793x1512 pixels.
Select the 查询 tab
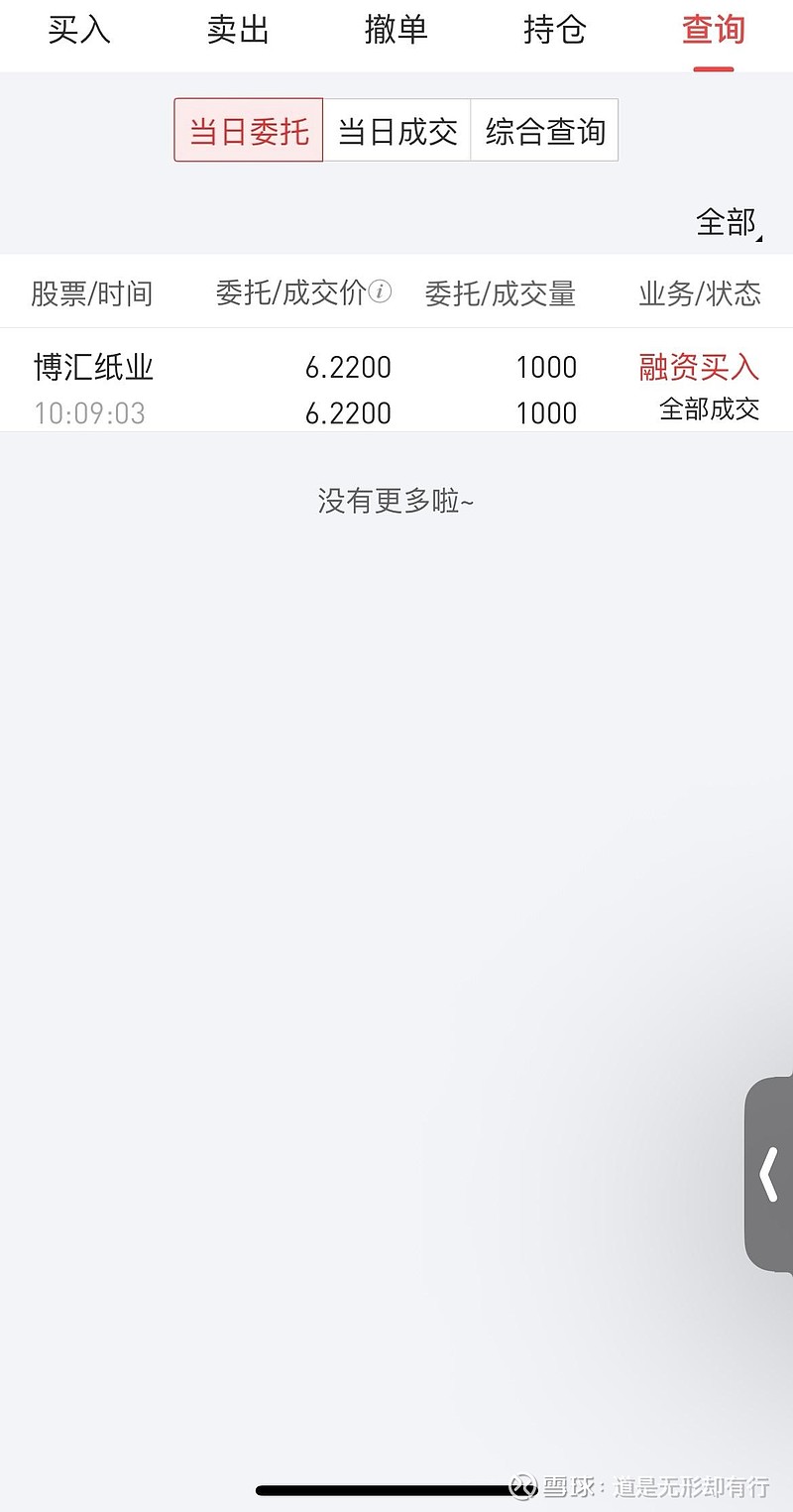click(713, 31)
